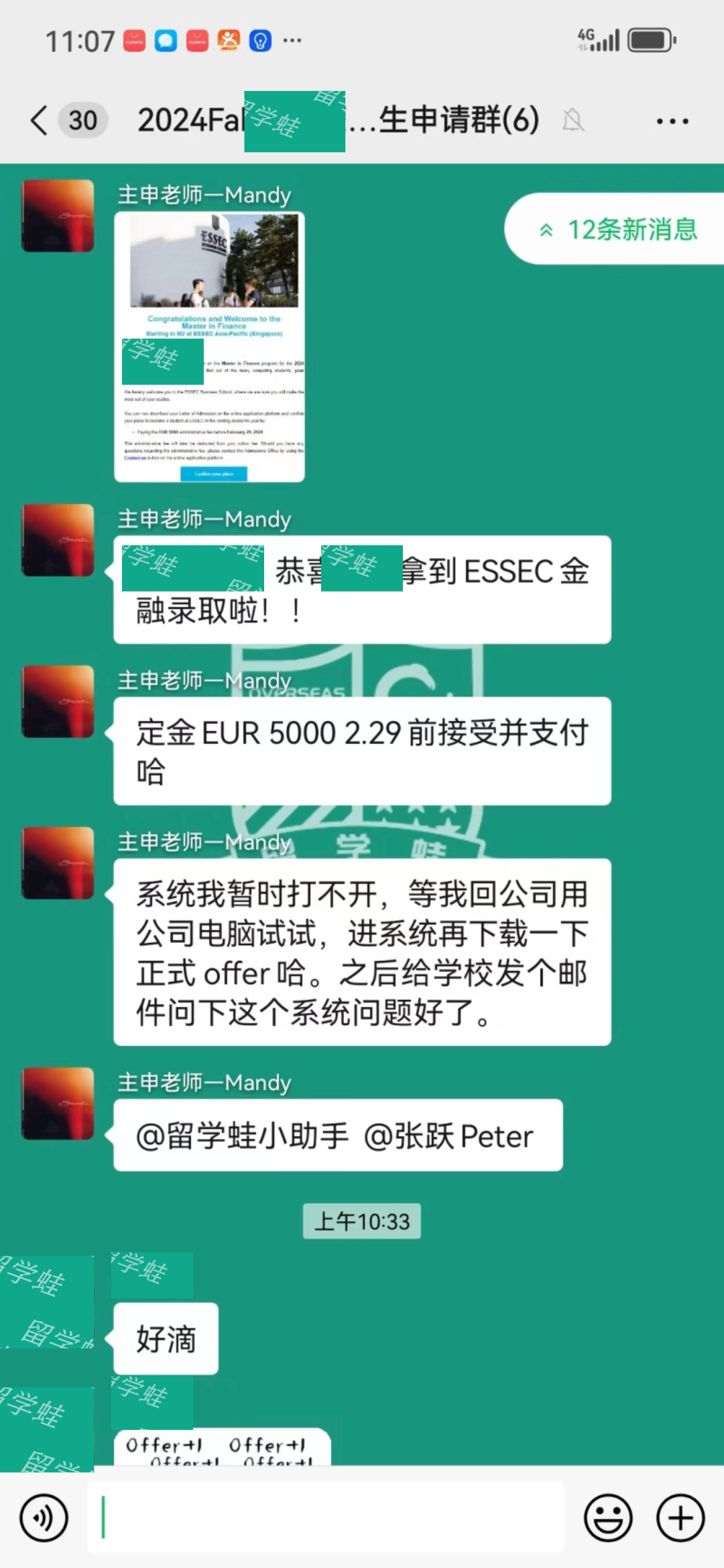Open the more options menu via the ellipsis
Viewport: 724px width, 1568px height.
pyautogui.click(x=671, y=121)
